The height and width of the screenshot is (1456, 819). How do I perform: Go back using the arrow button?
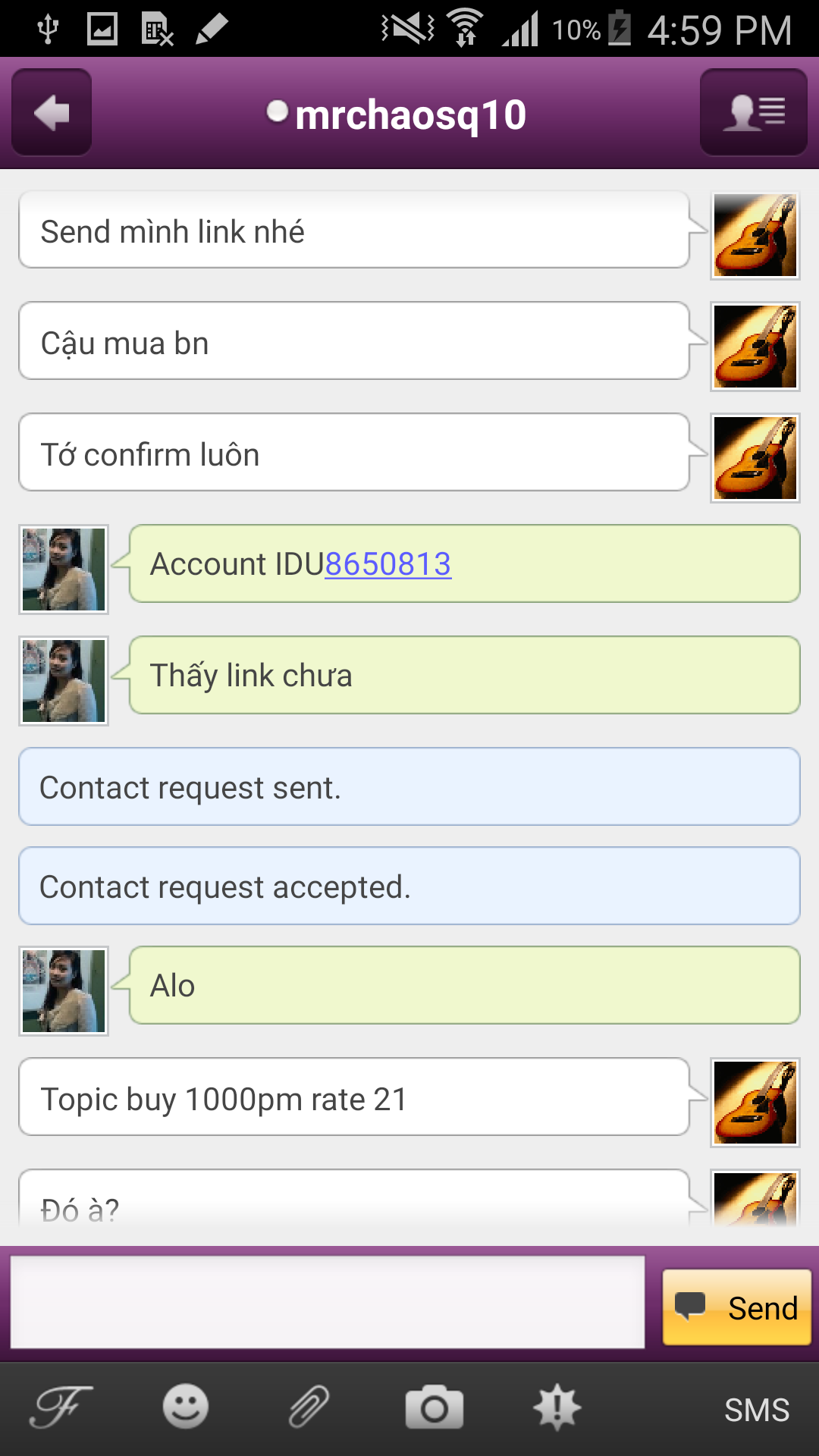52,113
